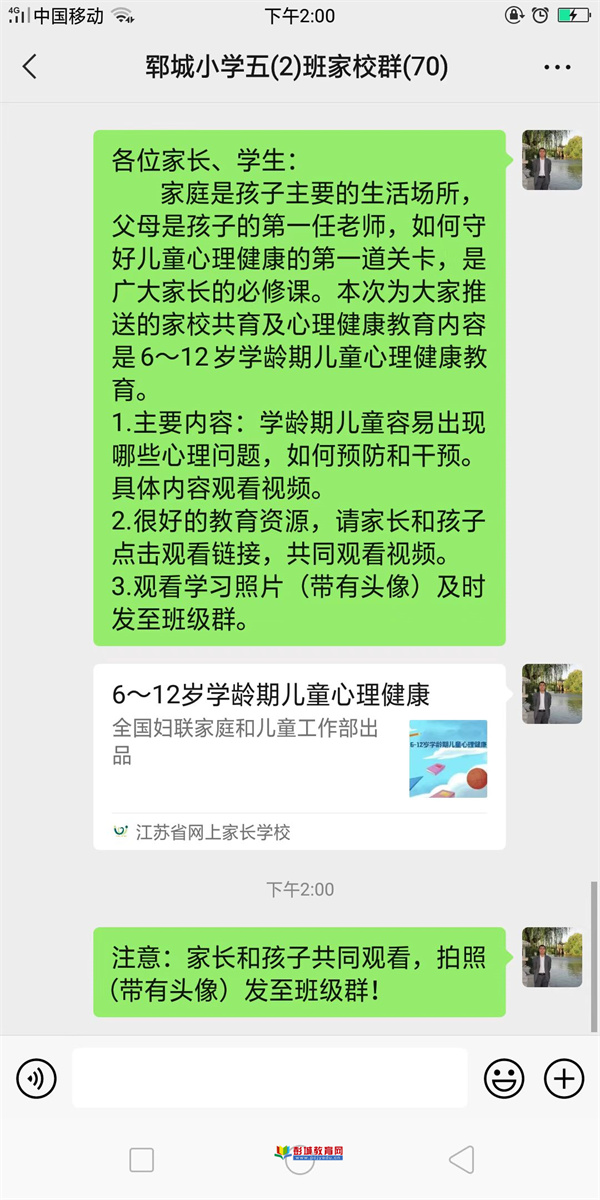Focus the message text field
This screenshot has height=1200, width=600.
pyautogui.click(x=270, y=1078)
